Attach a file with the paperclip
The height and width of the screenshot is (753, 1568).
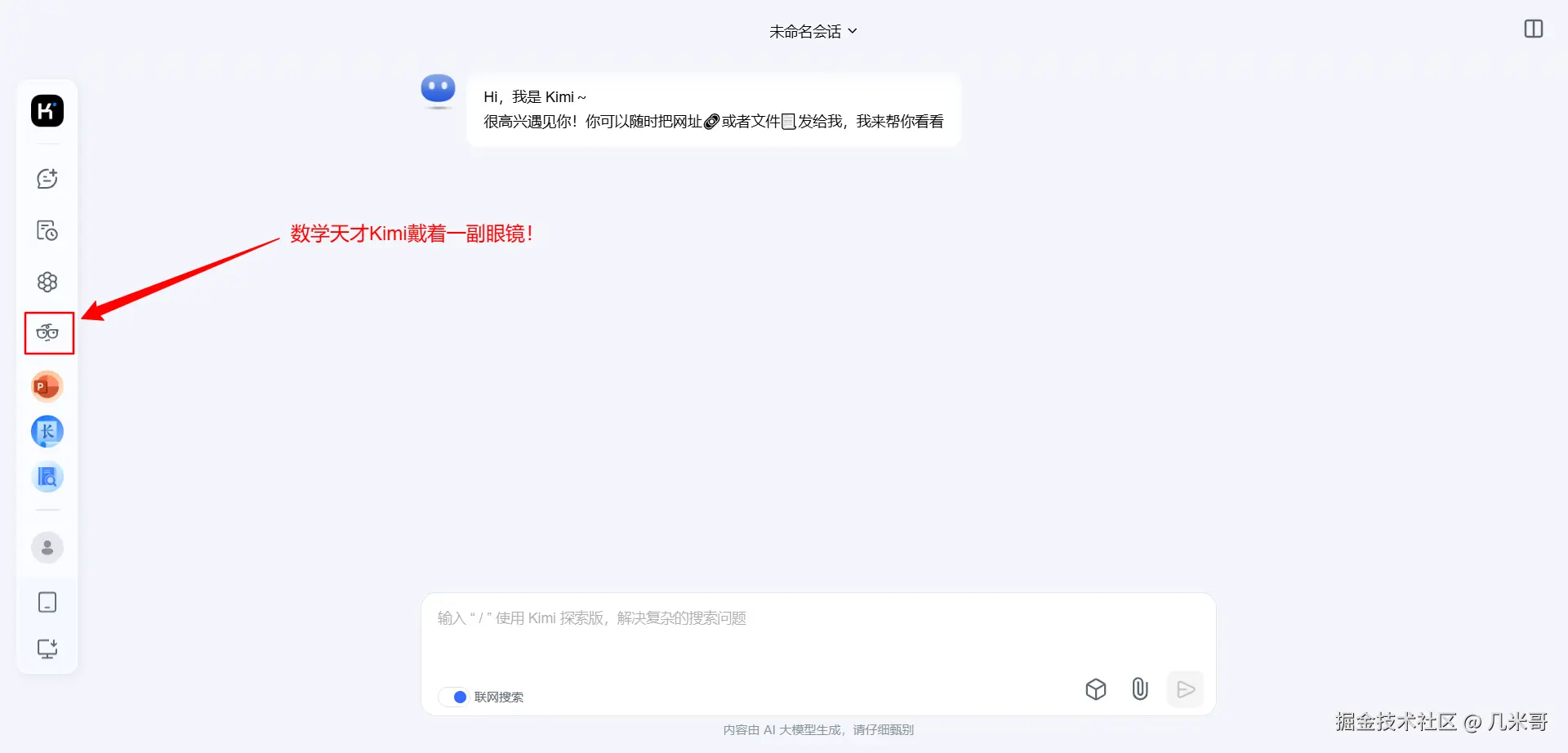[1139, 689]
